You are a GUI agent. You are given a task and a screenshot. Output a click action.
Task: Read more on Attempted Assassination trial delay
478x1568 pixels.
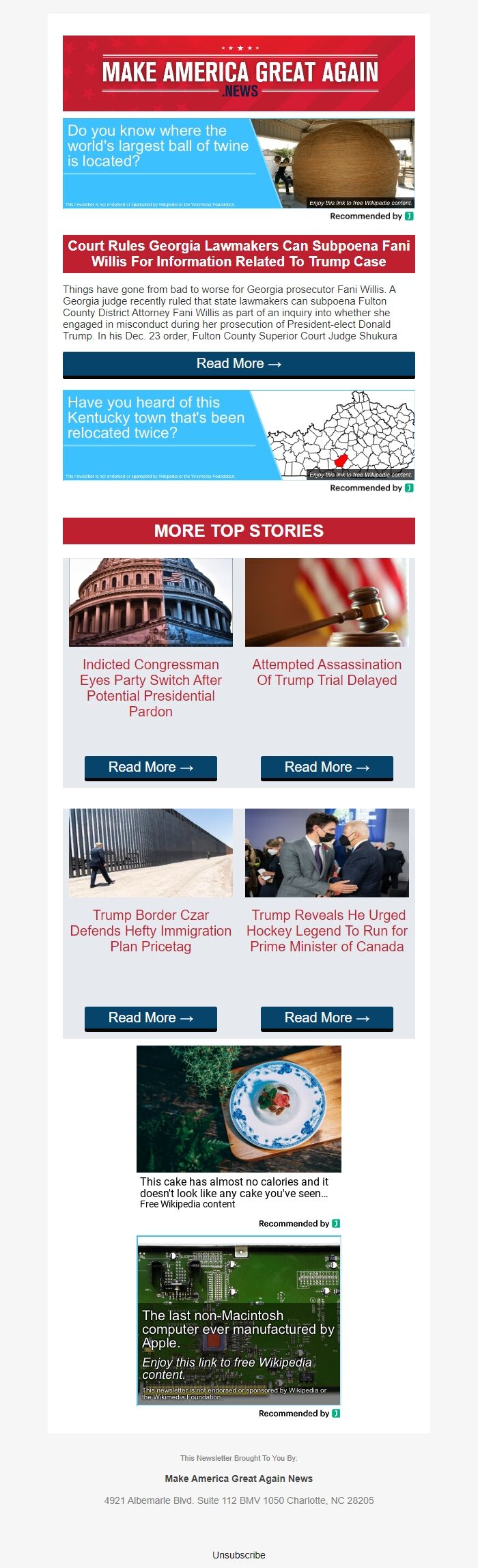click(x=326, y=767)
